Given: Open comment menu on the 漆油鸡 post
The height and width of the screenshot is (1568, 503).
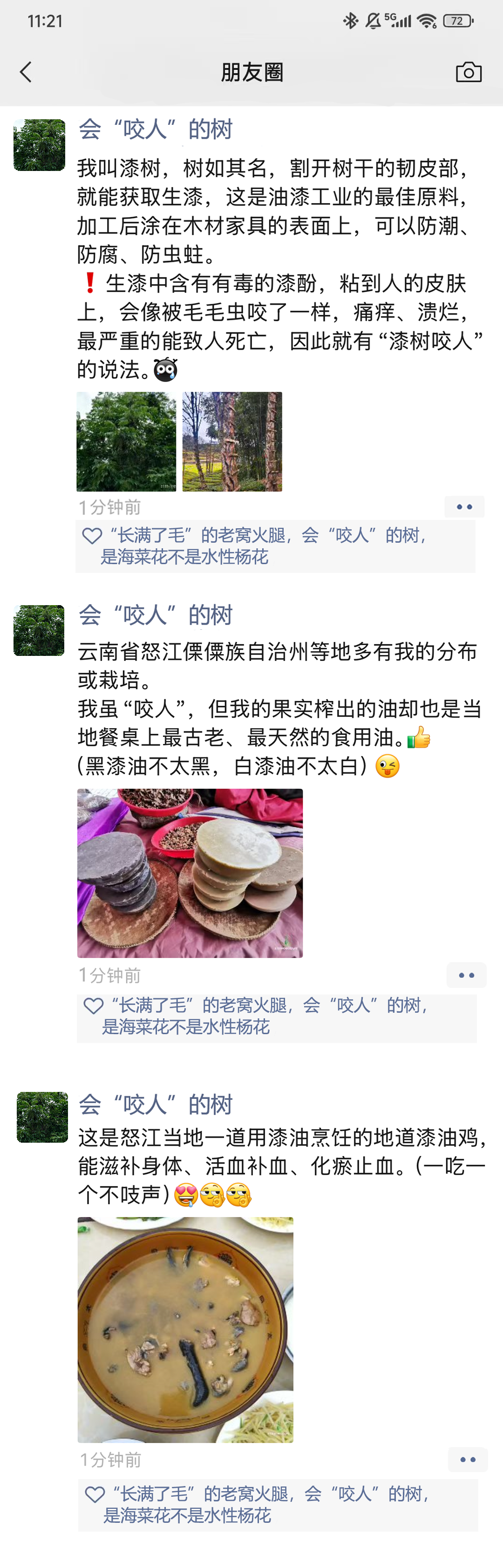Looking at the screenshot, I should [x=468, y=1459].
